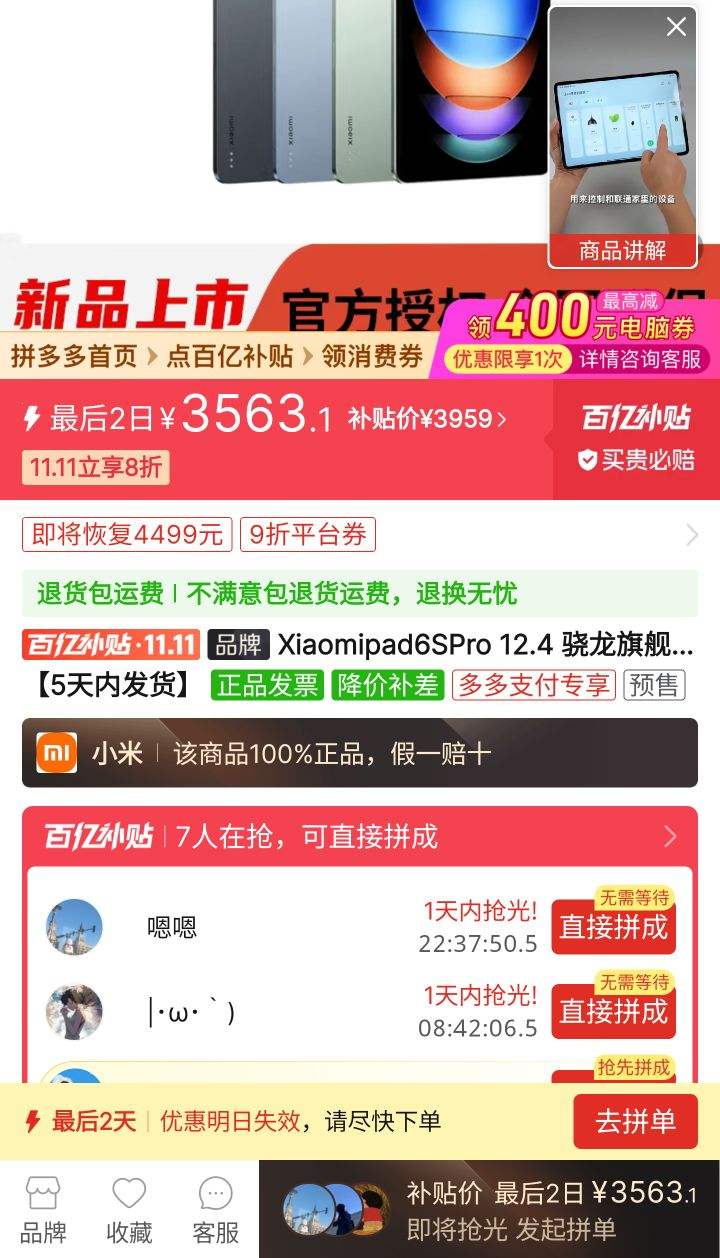
Task: Click the storefront icon above 品牌
Action: (x=42, y=1193)
